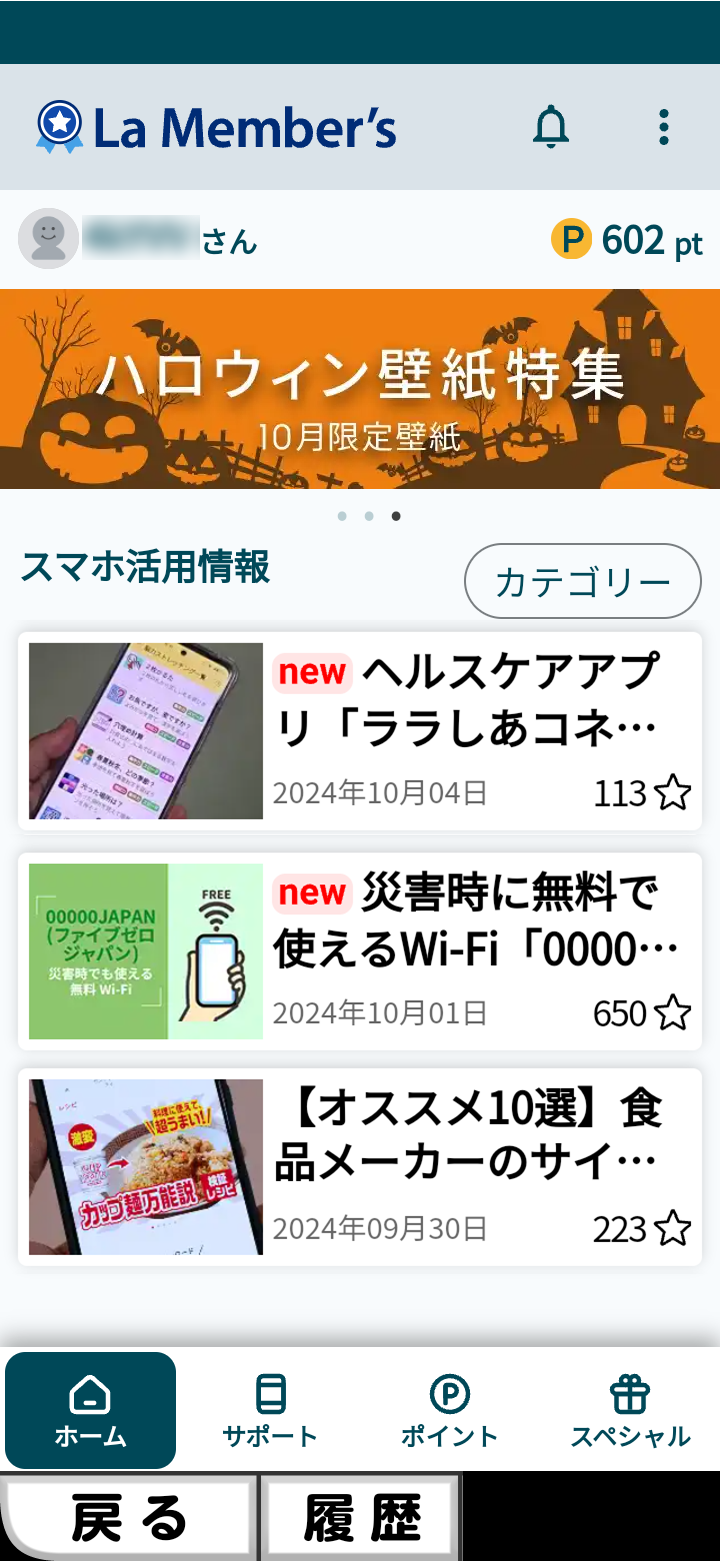
Task: Open the ハロウィン壁紙特集 banner
Action: [360, 389]
